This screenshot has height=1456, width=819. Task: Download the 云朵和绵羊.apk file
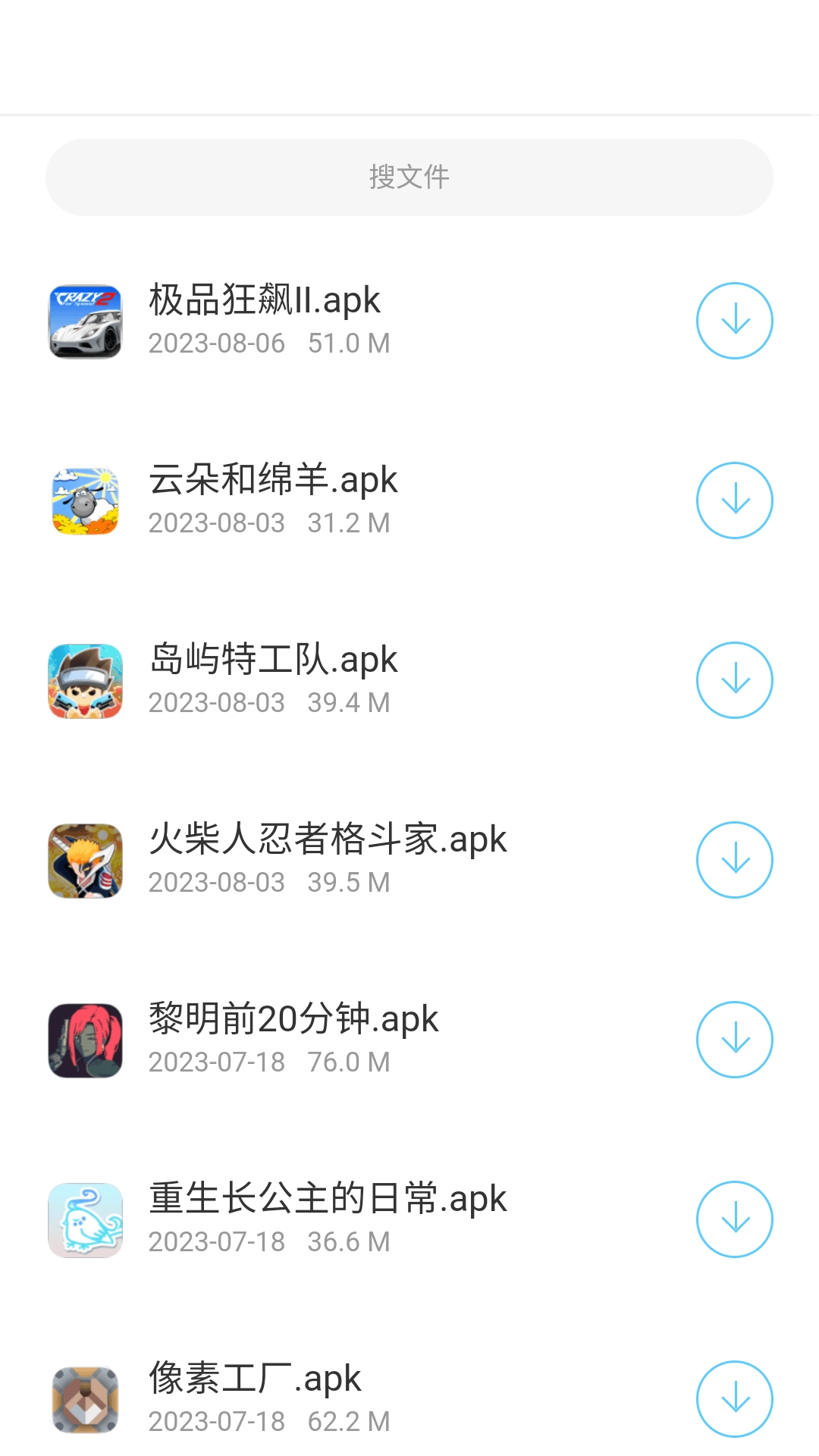click(x=734, y=500)
